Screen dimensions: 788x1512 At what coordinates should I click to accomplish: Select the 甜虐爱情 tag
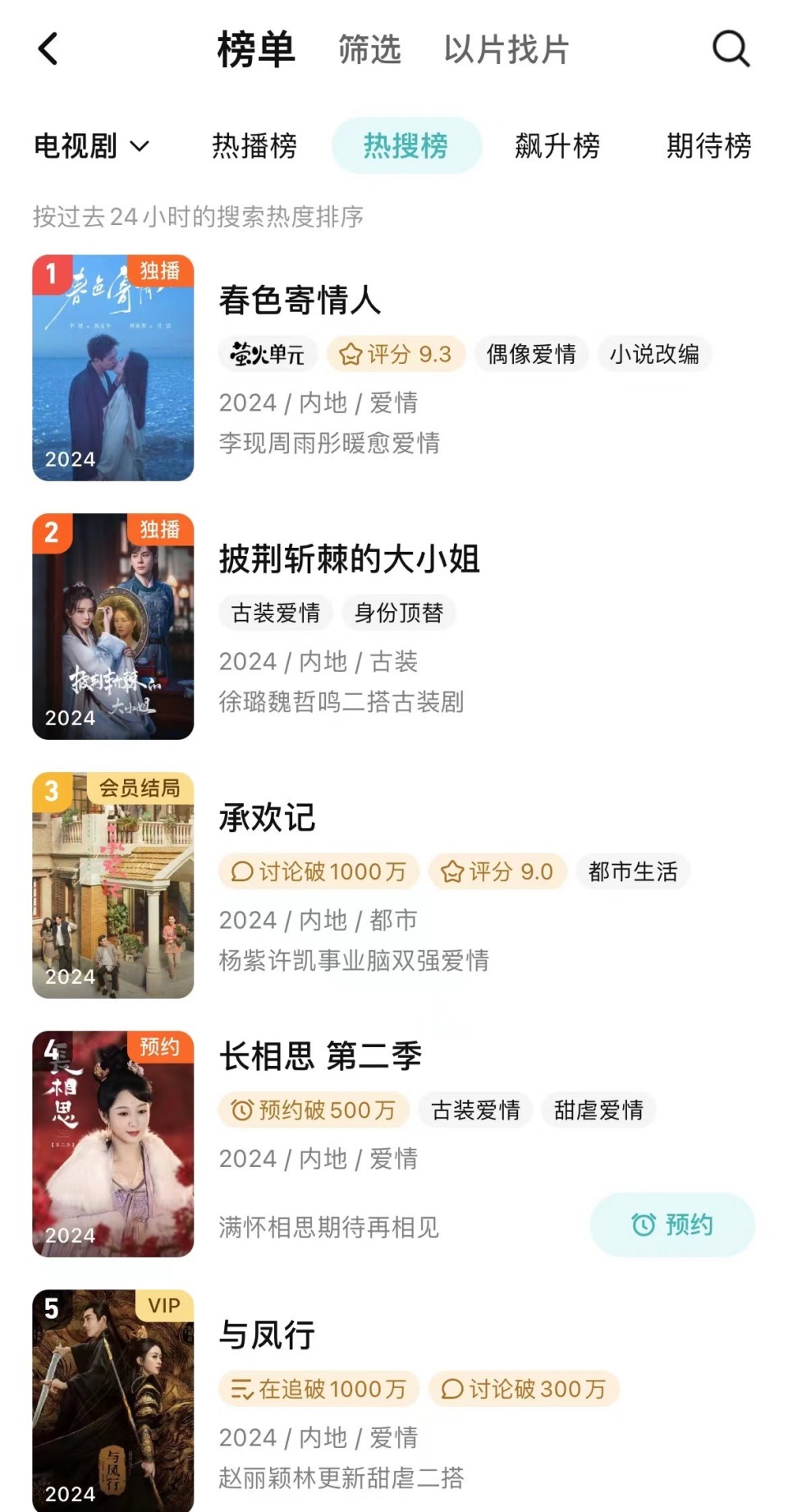(x=599, y=1110)
